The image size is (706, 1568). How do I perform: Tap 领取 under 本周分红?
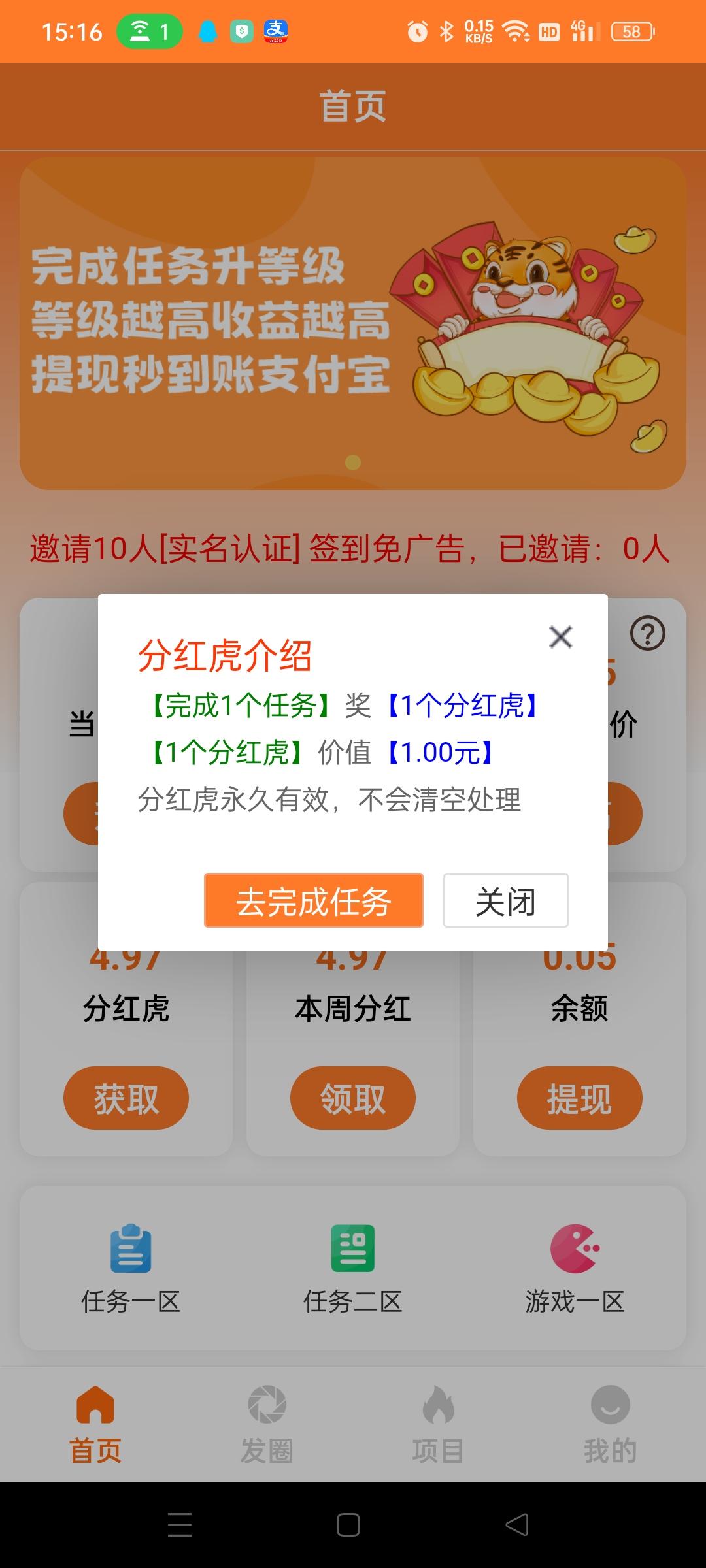coord(353,1098)
